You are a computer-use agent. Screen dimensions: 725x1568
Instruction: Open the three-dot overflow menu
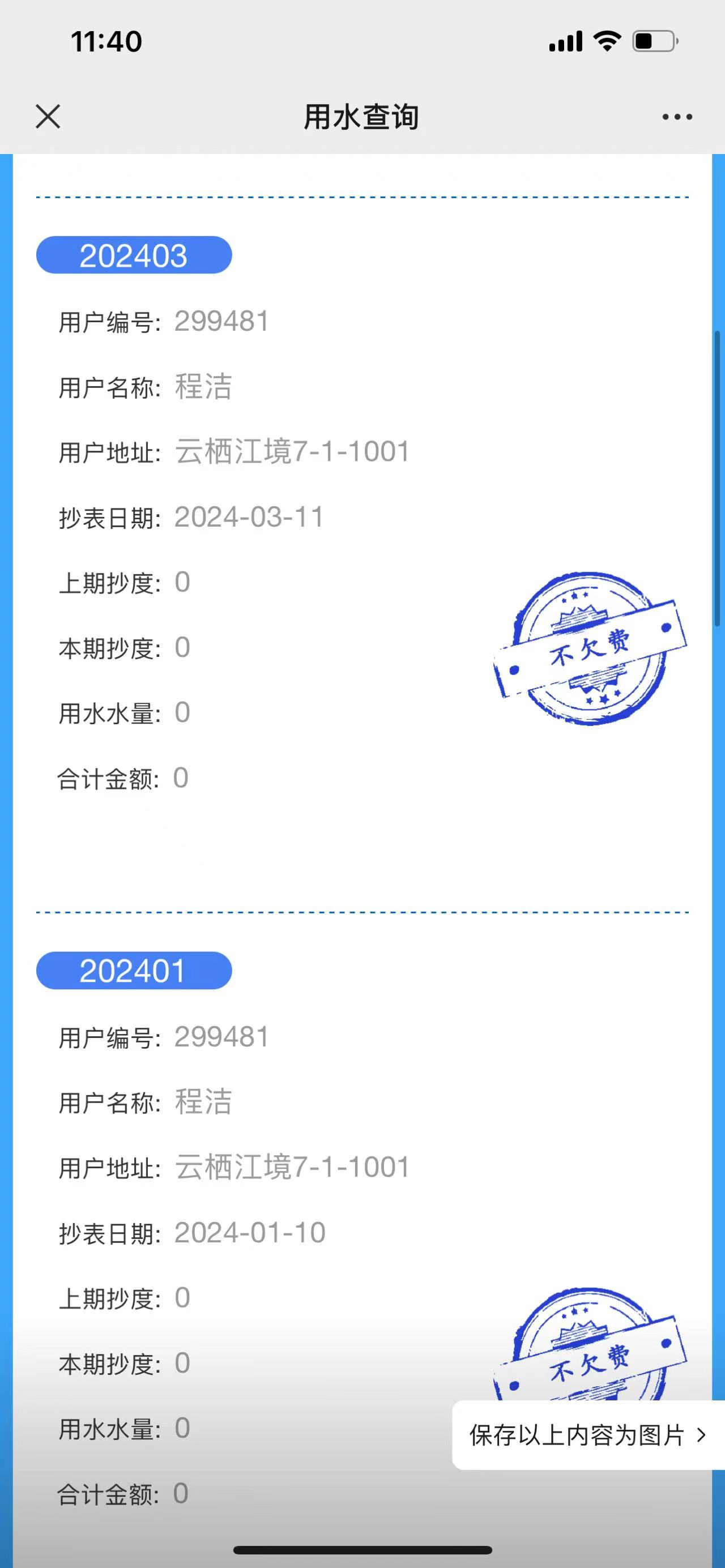(677, 117)
